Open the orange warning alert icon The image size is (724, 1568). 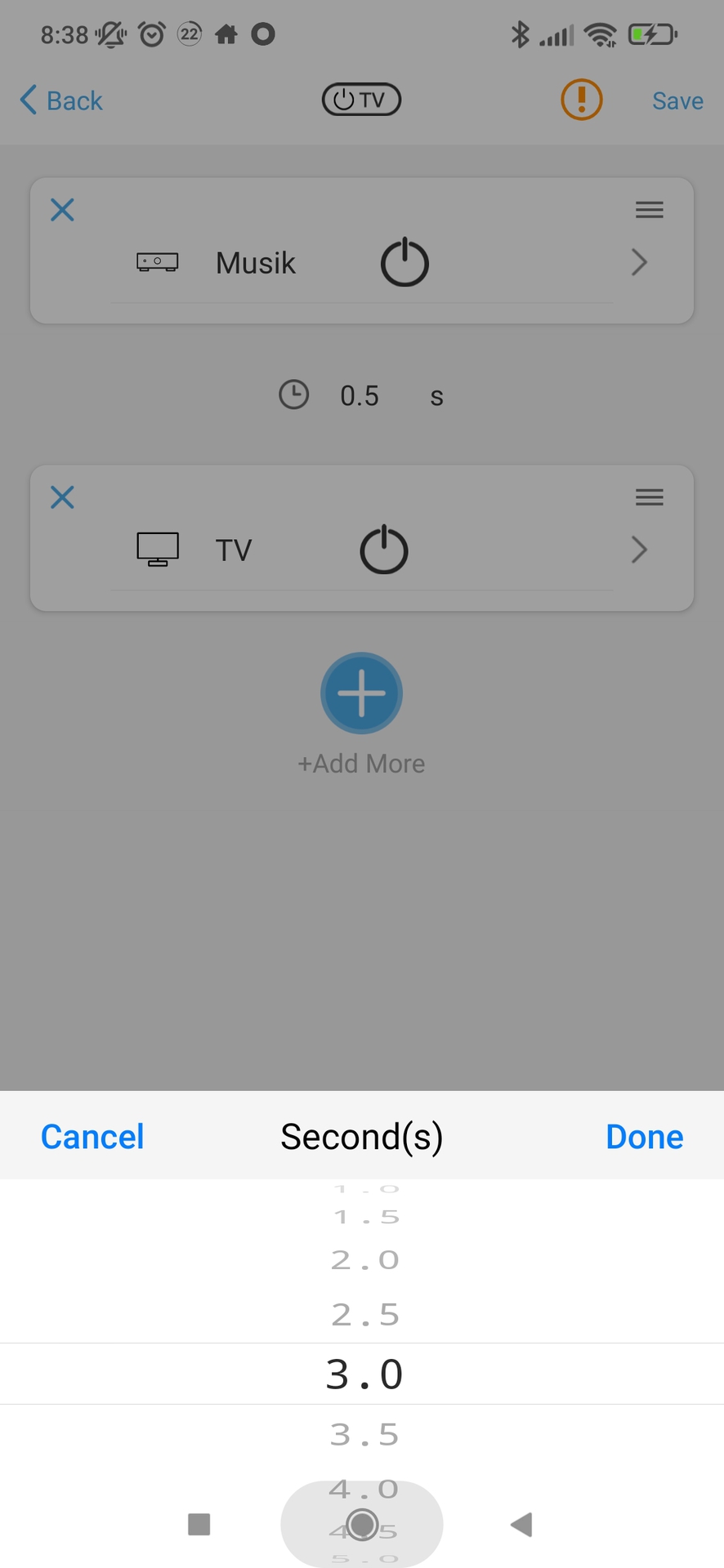pyautogui.click(x=581, y=100)
